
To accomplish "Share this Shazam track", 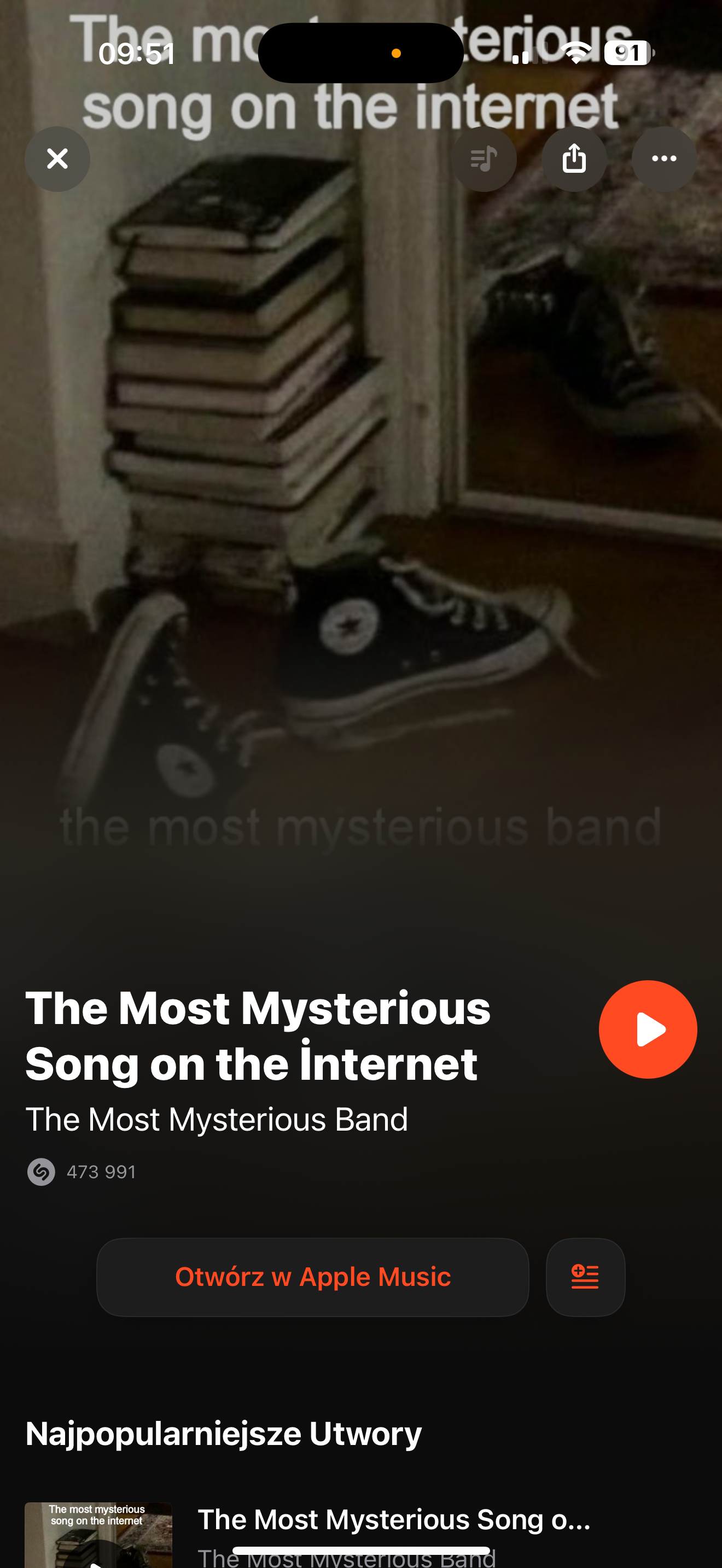I will pos(574,159).
